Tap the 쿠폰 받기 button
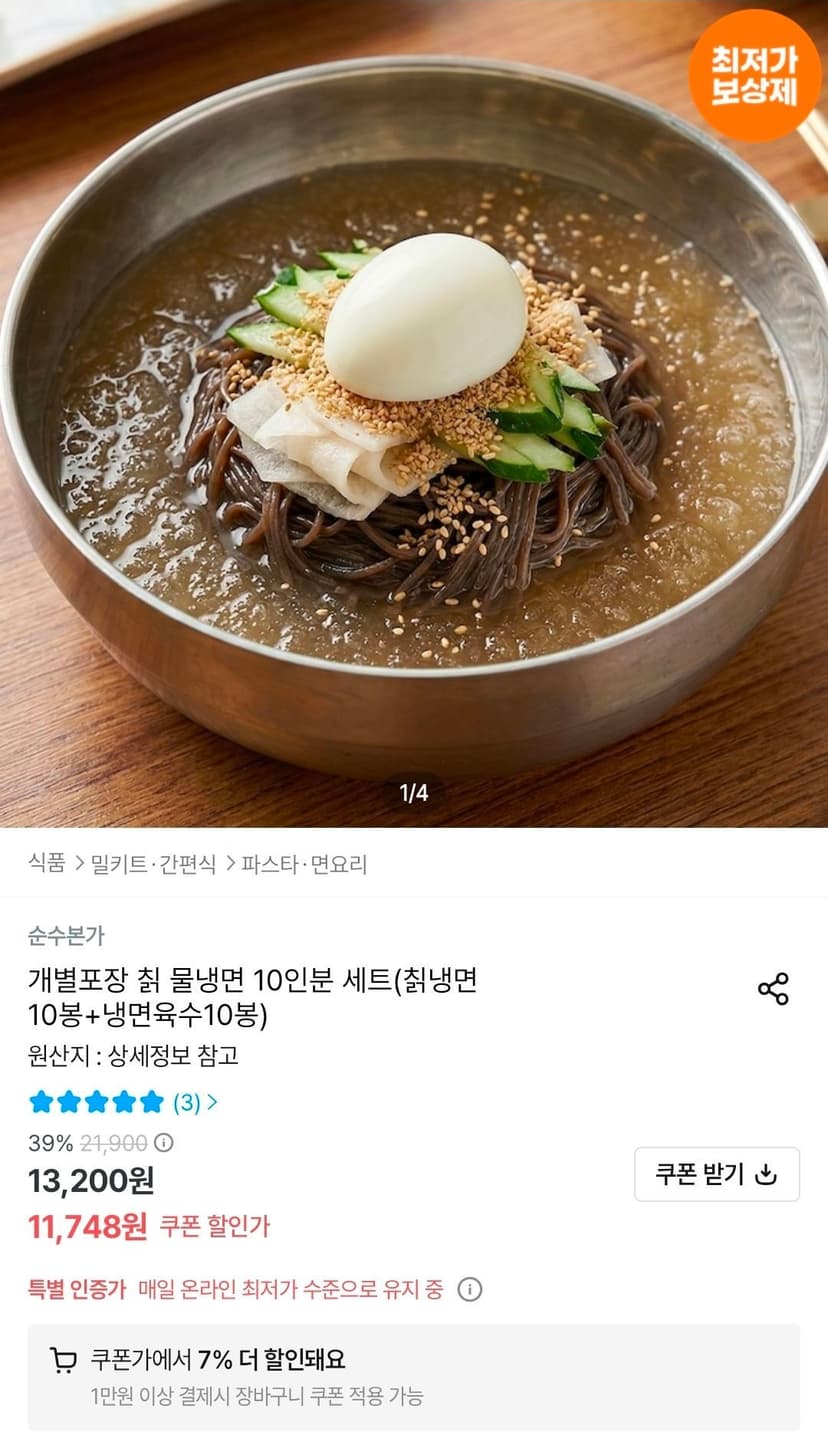This screenshot has height=1454, width=828. [x=717, y=1174]
